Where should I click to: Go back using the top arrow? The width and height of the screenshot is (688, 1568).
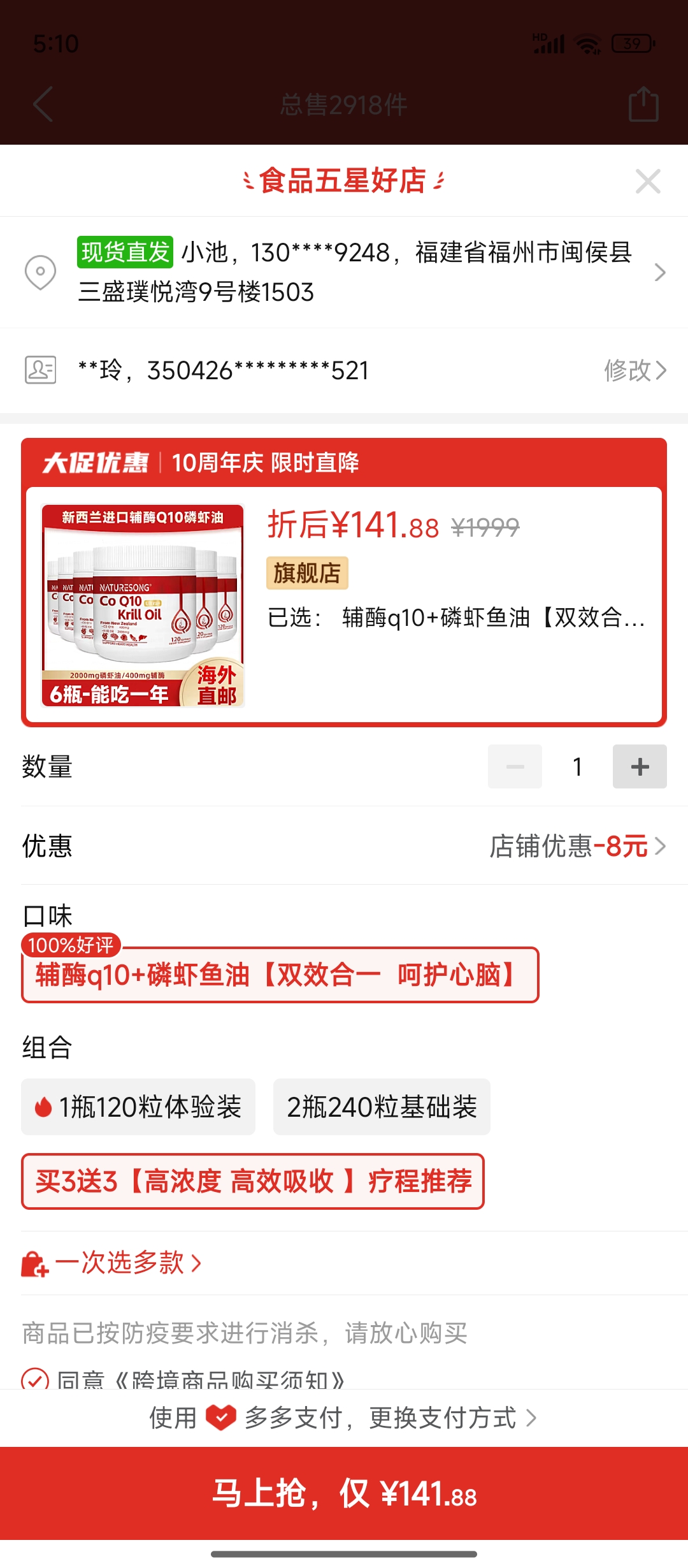(x=43, y=104)
